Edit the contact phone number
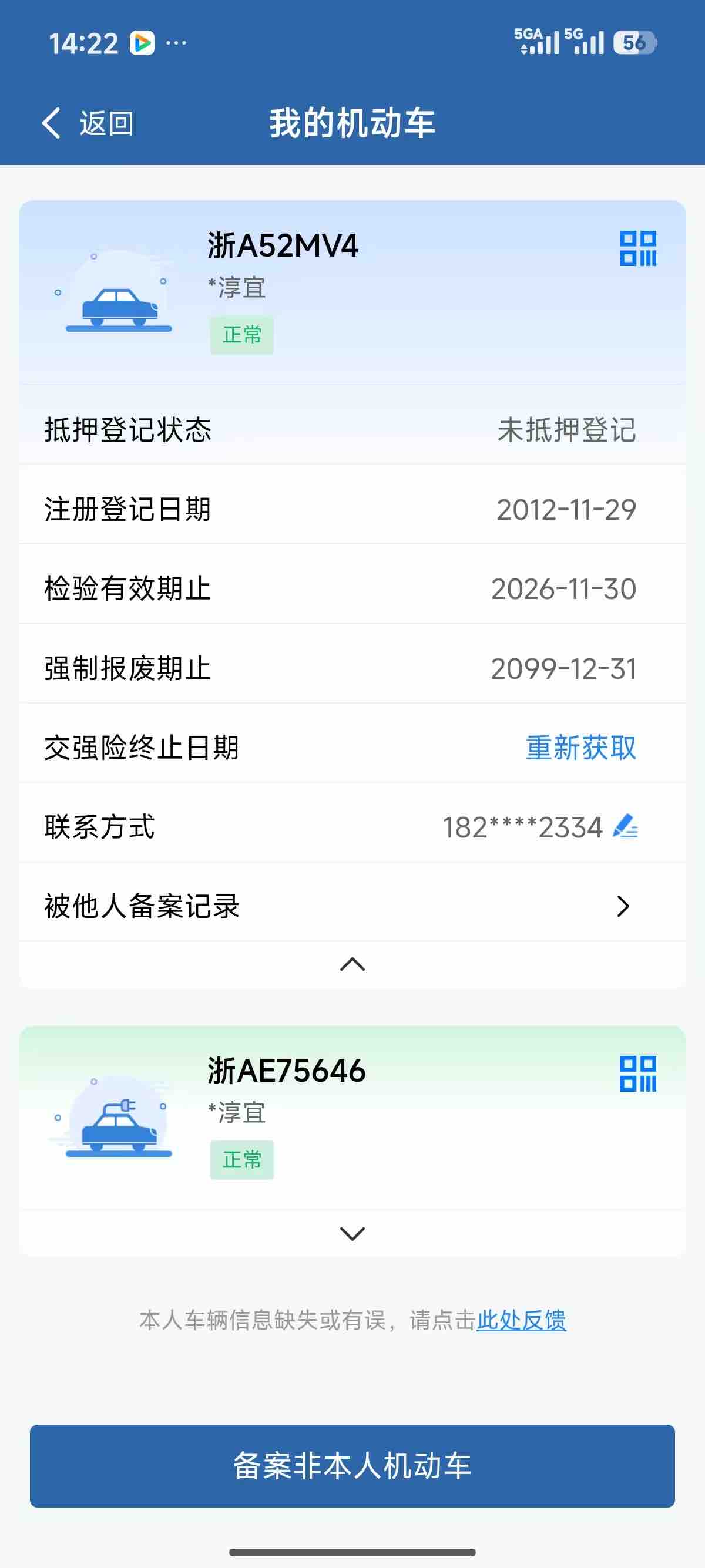This screenshot has height=1568, width=705. pyautogui.click(x=625, y=827)
